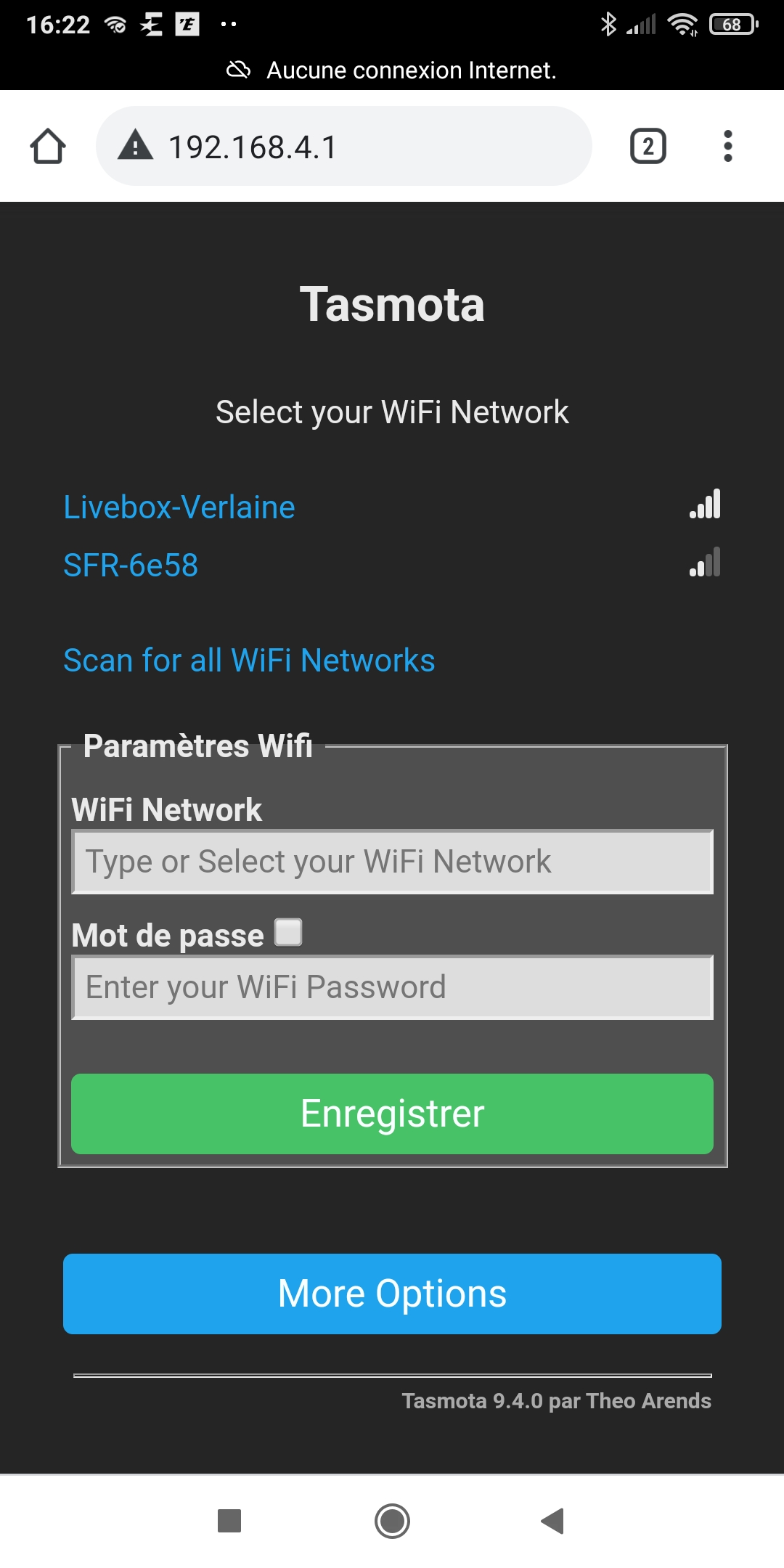784x1568 pixels.
Task: Save settings with Enregistrer
Action: pyautogui.click(x=392, y=1114)
